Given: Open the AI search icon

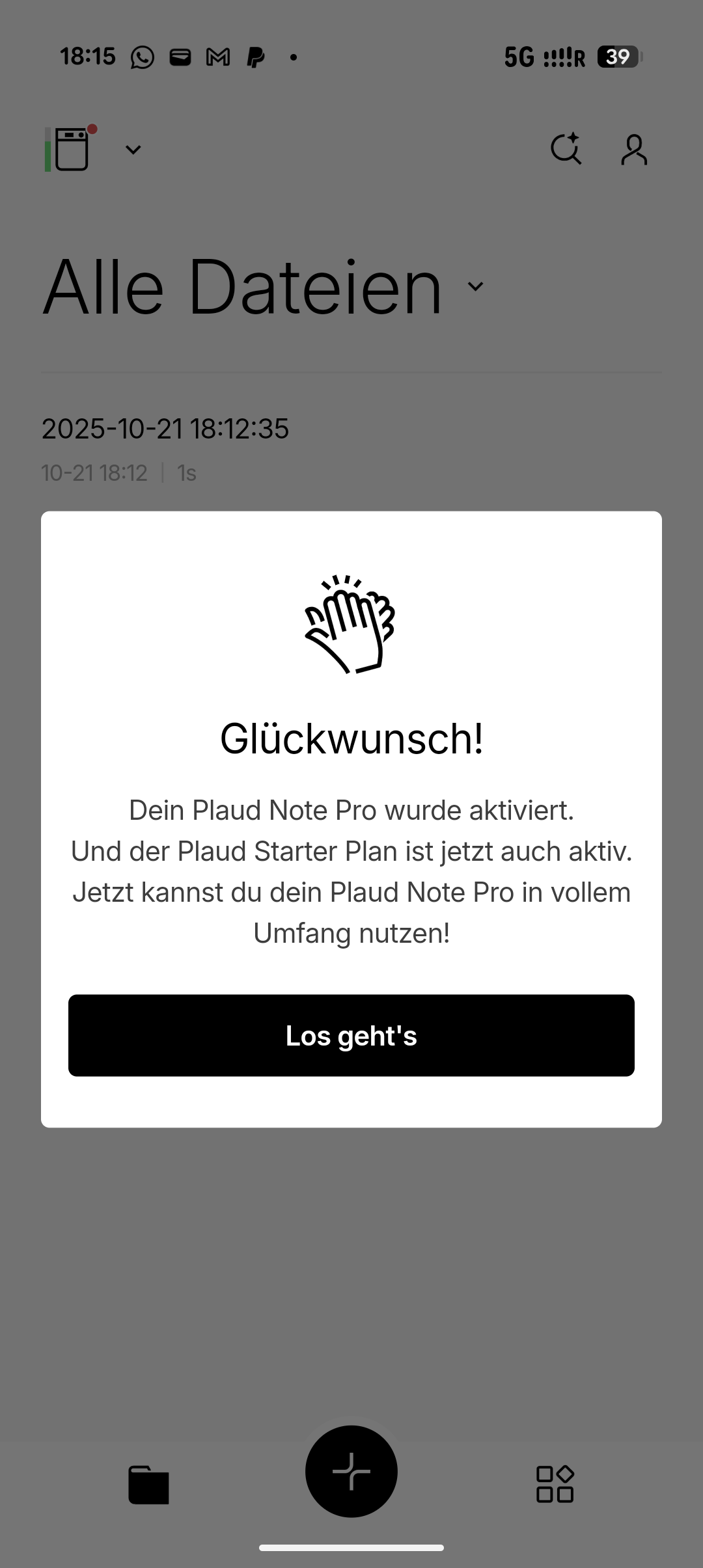Looking at the screenshot, I should click(566, 149).
